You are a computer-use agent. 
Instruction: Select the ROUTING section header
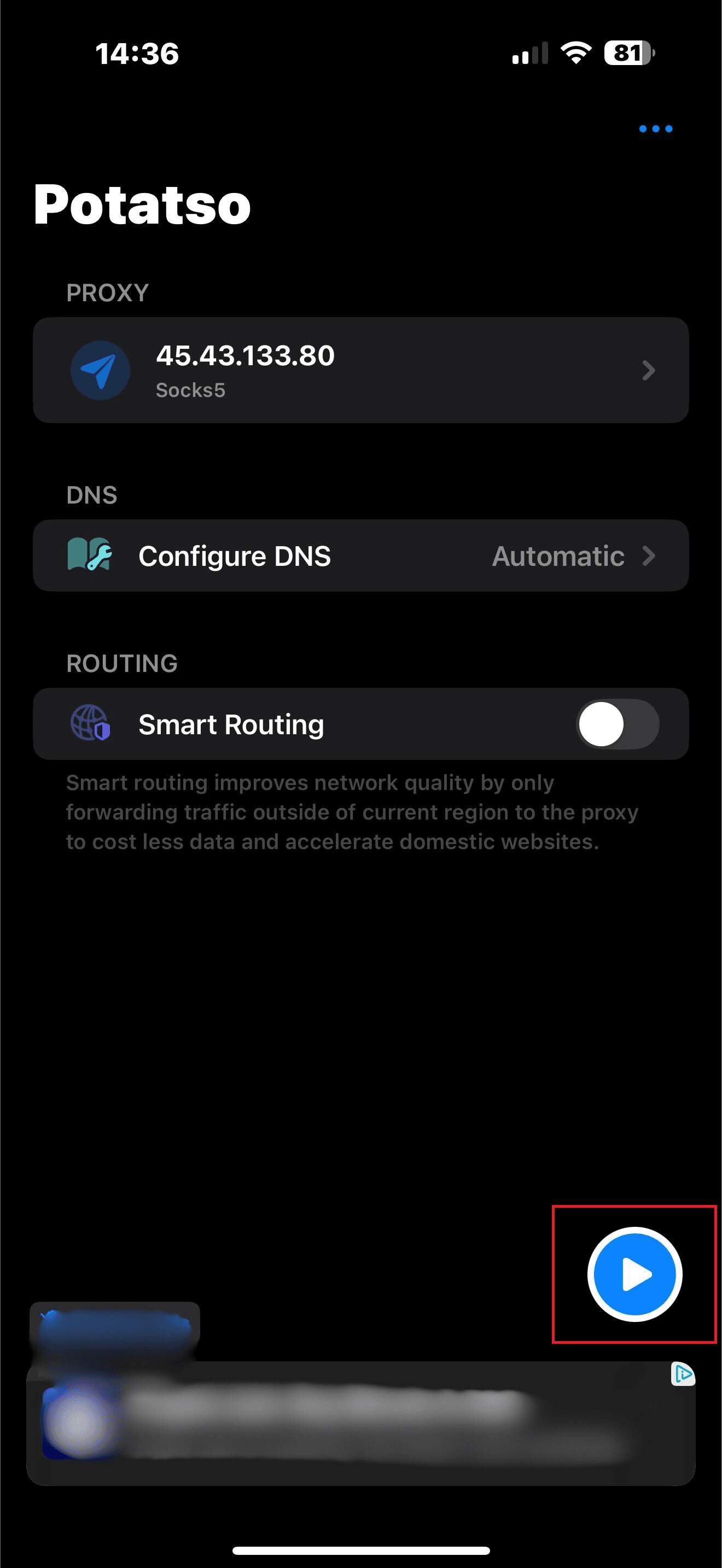point(121,663)
